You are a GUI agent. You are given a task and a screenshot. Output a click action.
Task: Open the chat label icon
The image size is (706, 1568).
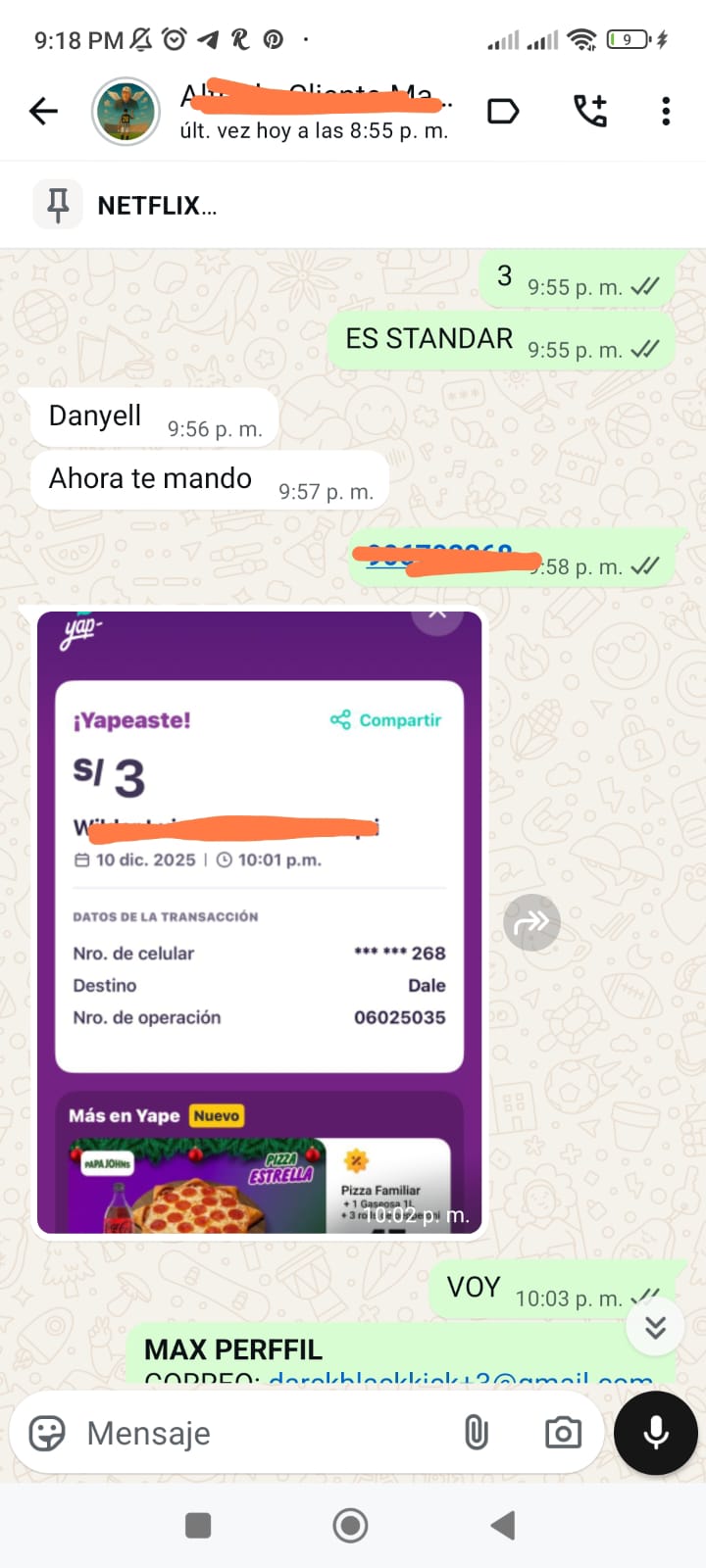coord(503,111)
